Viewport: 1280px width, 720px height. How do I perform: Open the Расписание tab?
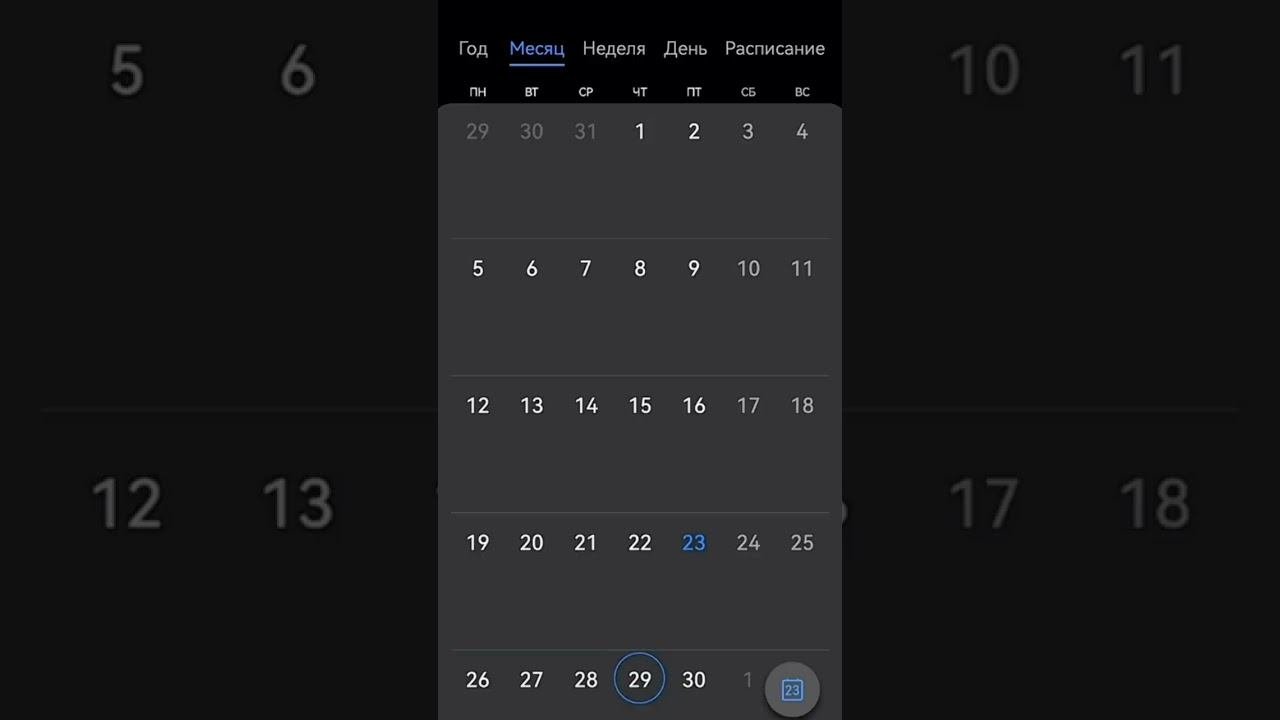775,48
